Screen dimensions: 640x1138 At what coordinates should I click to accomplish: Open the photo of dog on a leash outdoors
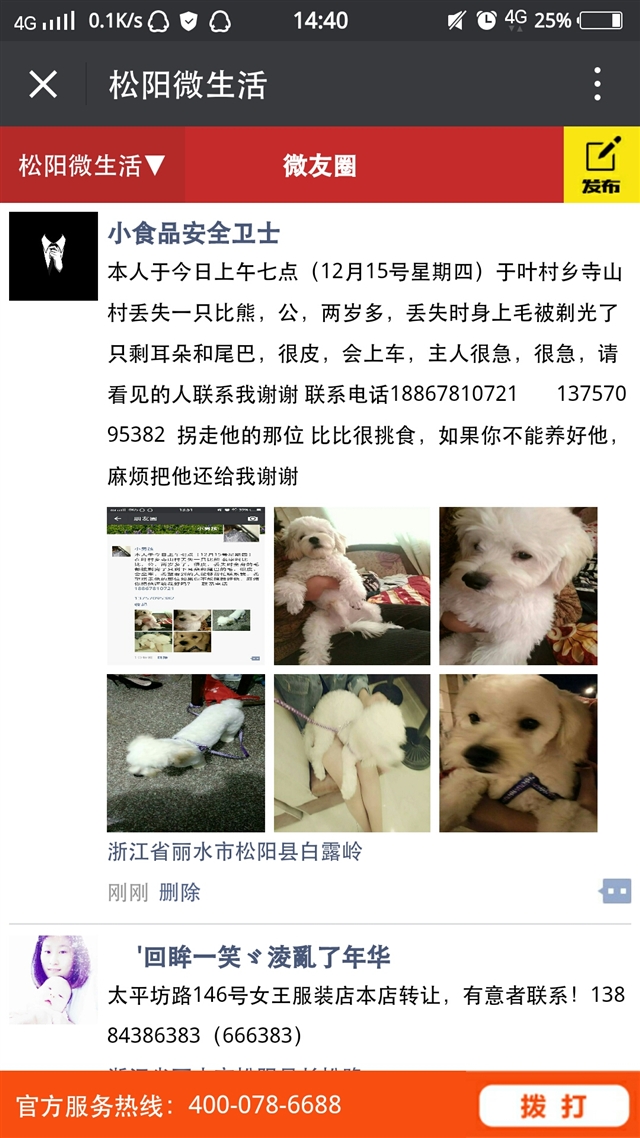[186, 753]
